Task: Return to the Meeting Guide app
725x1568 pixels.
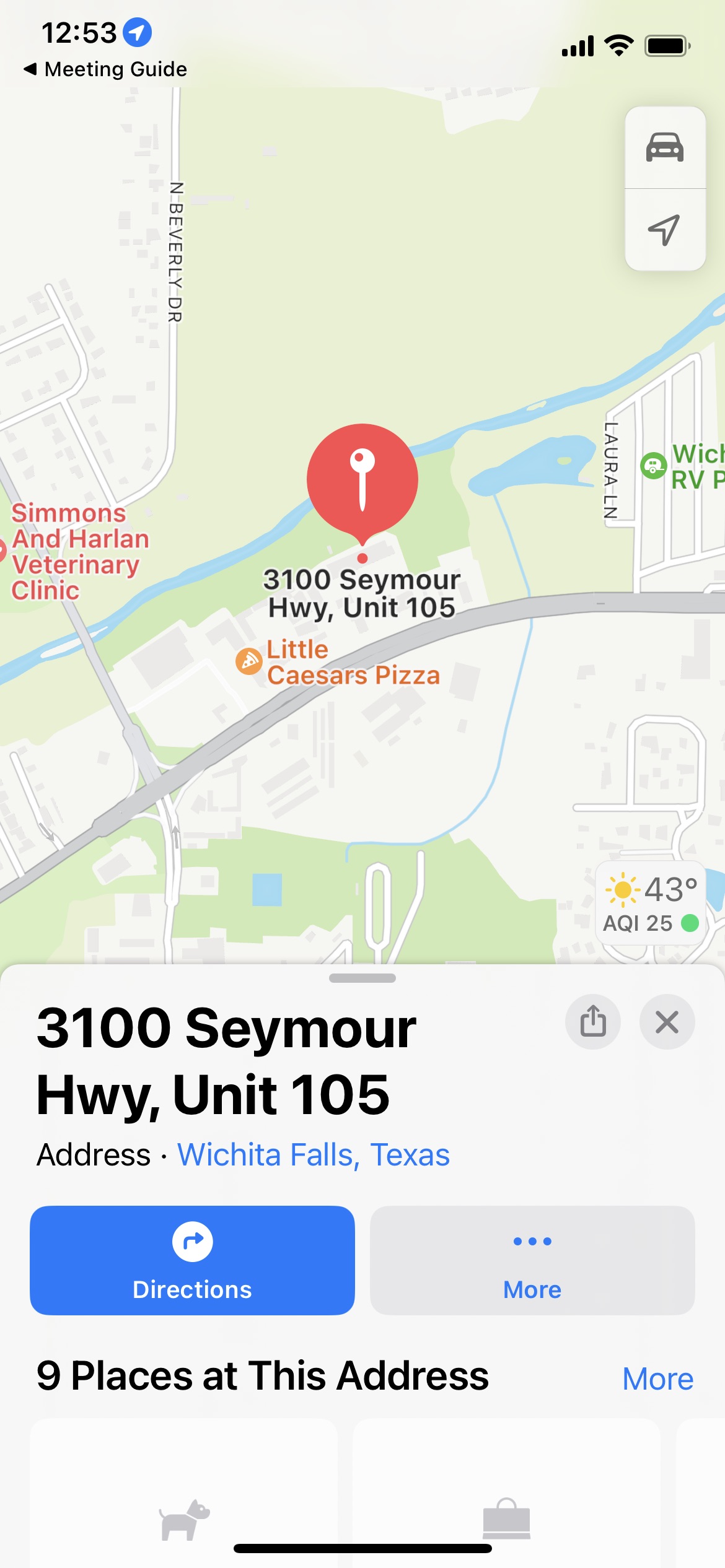Action: [105, 69]
